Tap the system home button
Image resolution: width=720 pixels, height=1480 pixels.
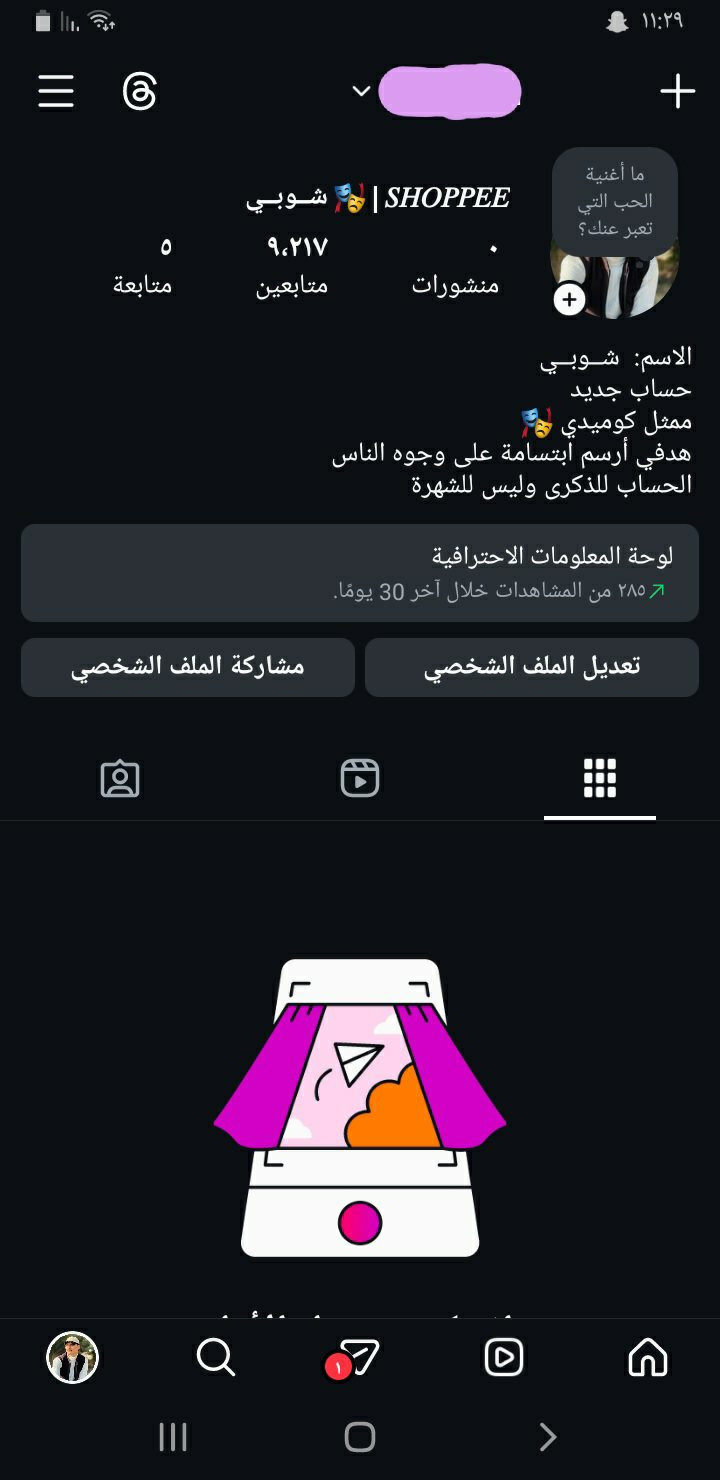pyautogui.click(x=360, y=1437)
